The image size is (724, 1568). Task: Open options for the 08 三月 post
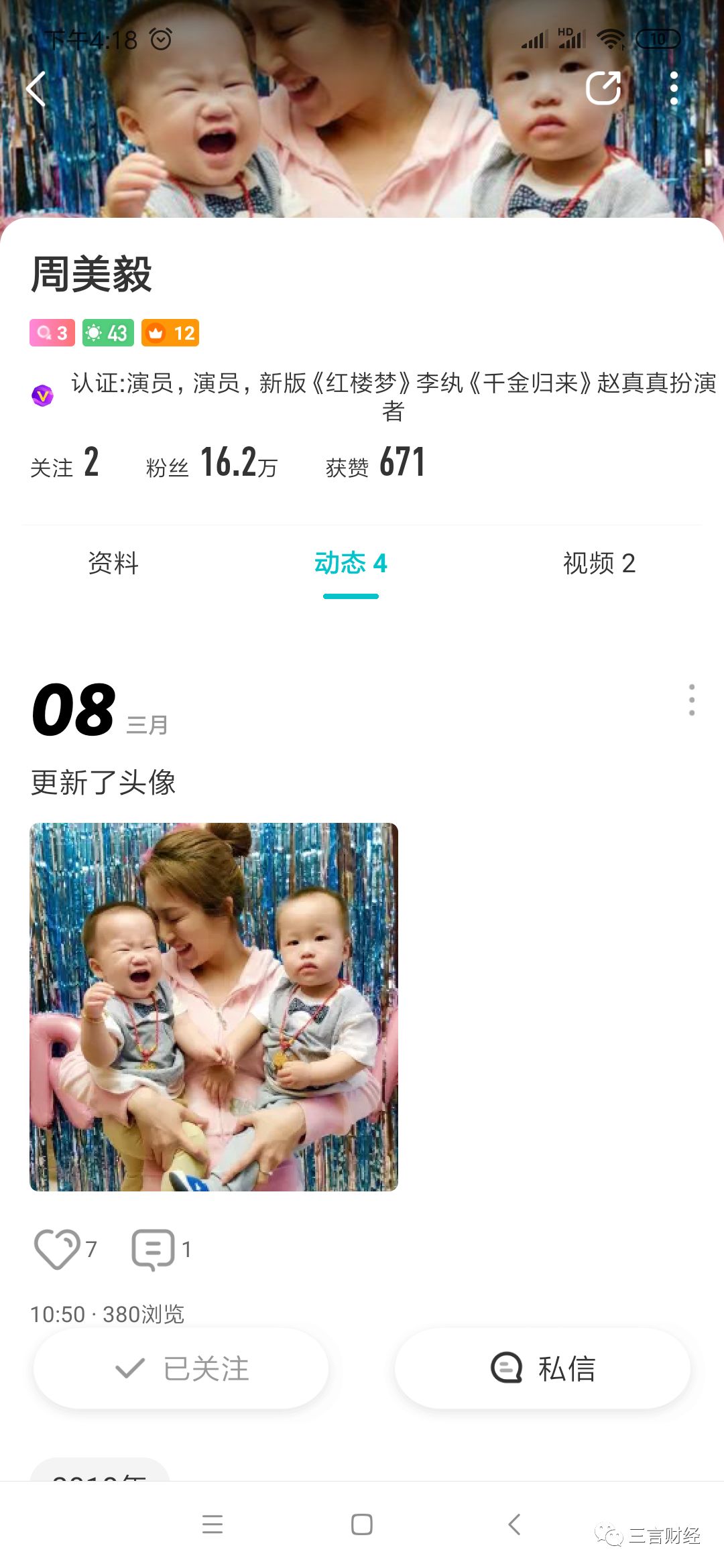691,700
